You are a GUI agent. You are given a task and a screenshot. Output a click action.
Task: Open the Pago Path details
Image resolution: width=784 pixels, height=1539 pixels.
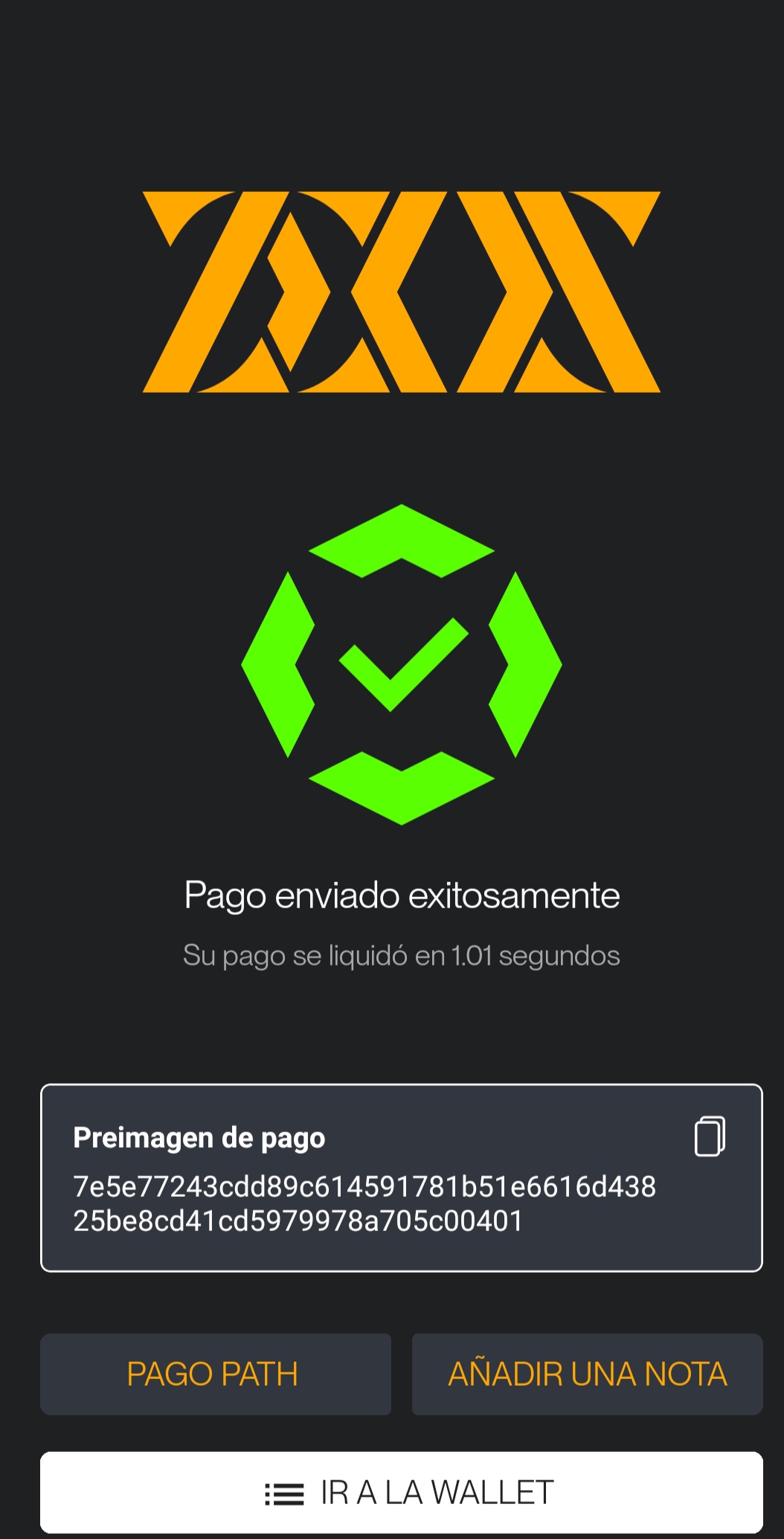coord(215,1374)
